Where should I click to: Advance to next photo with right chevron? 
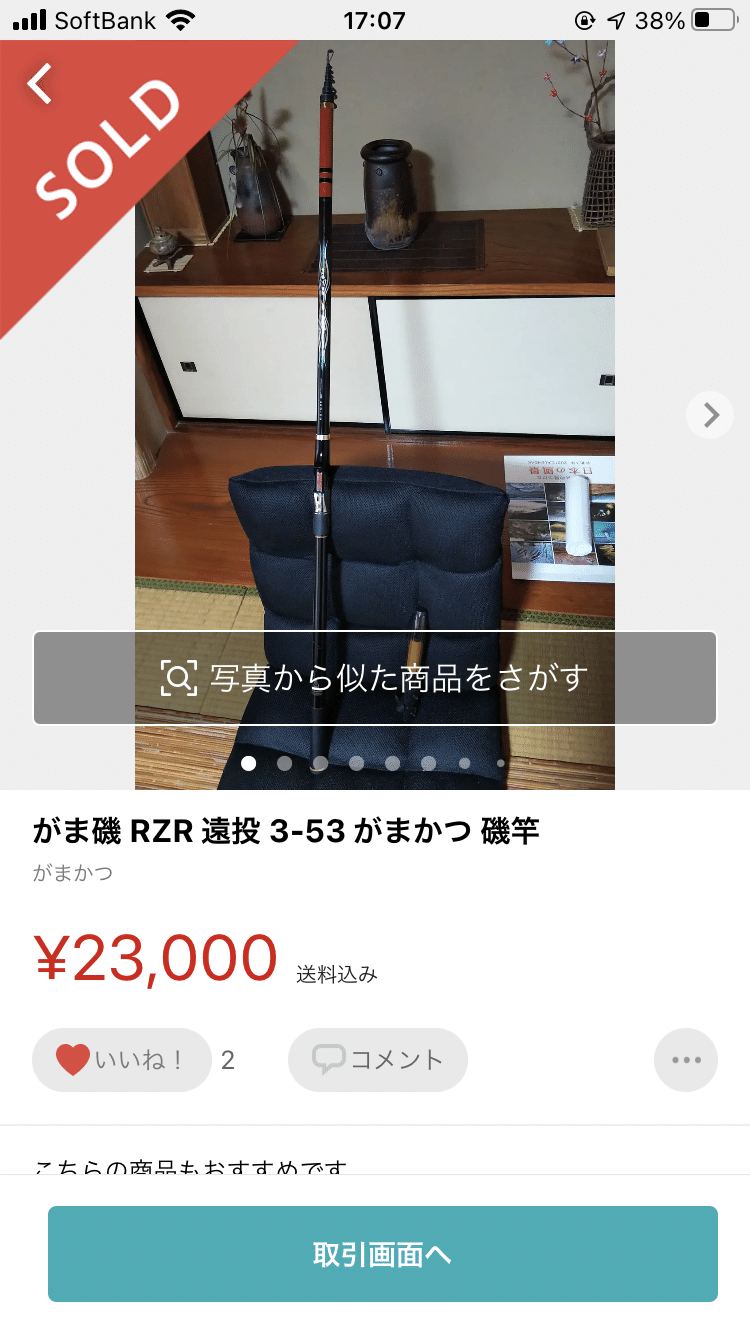[x=709, y=414]
